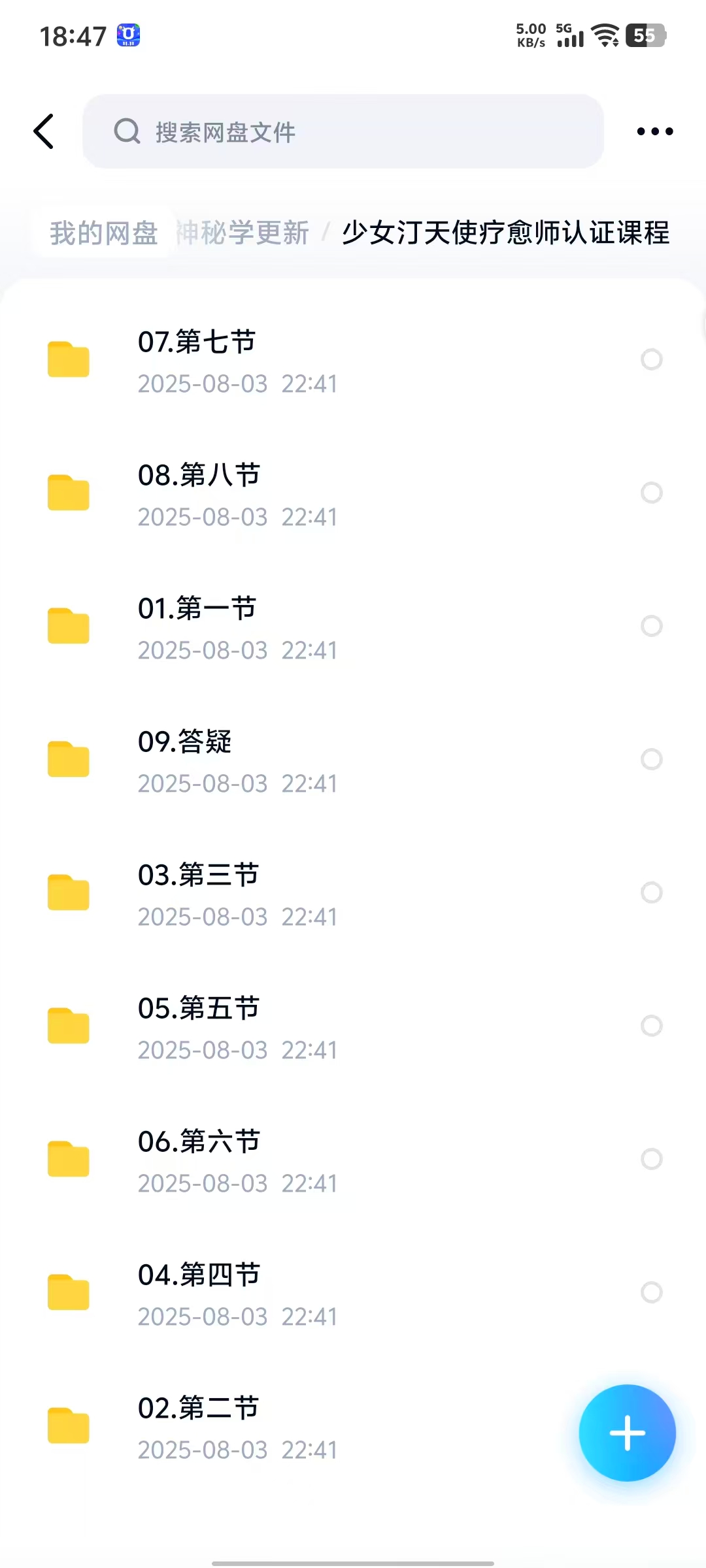Viewport: 706px width, 1568px height.
Task: Select the 04.第四节 folder circle
Action: coord(652,1292)
